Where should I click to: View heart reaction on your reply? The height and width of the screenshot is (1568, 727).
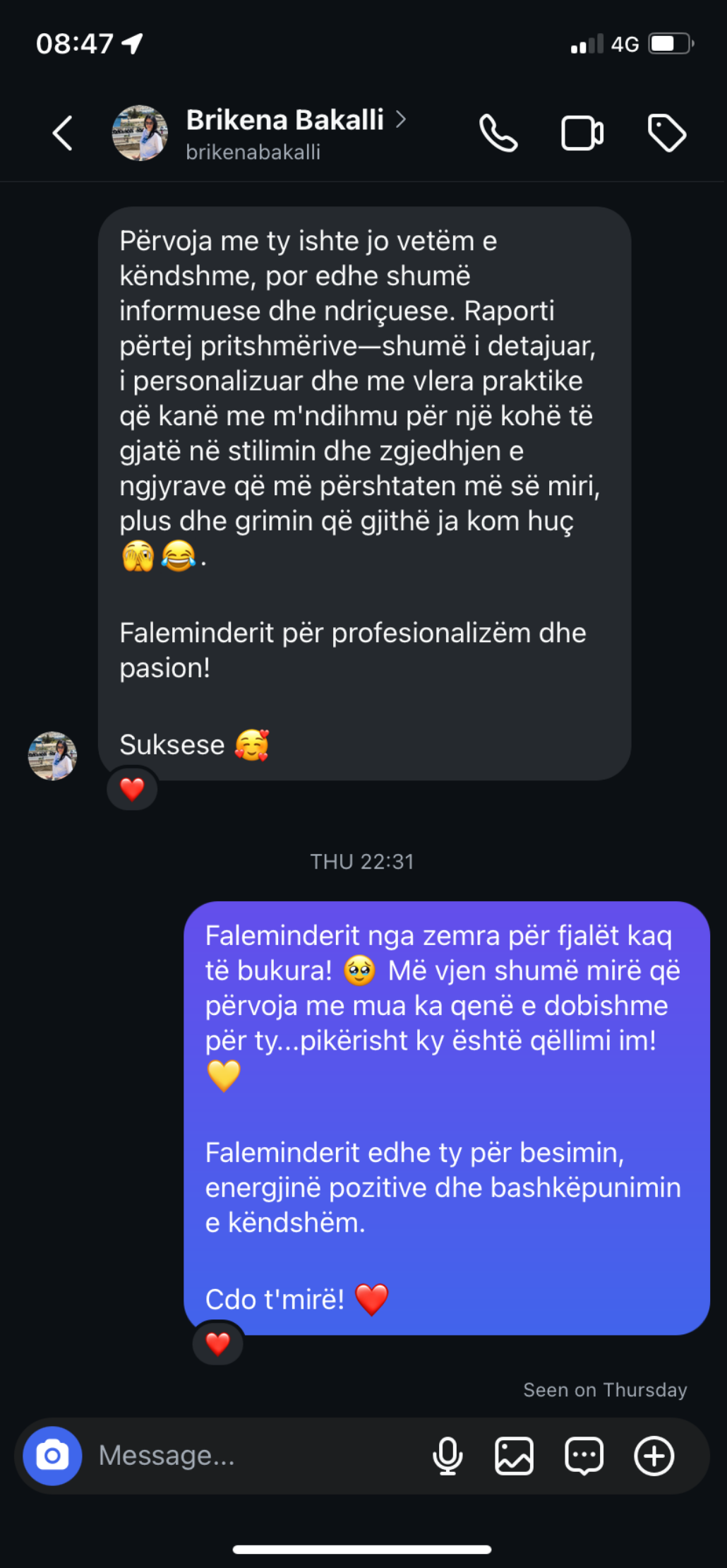point(217,1343)
